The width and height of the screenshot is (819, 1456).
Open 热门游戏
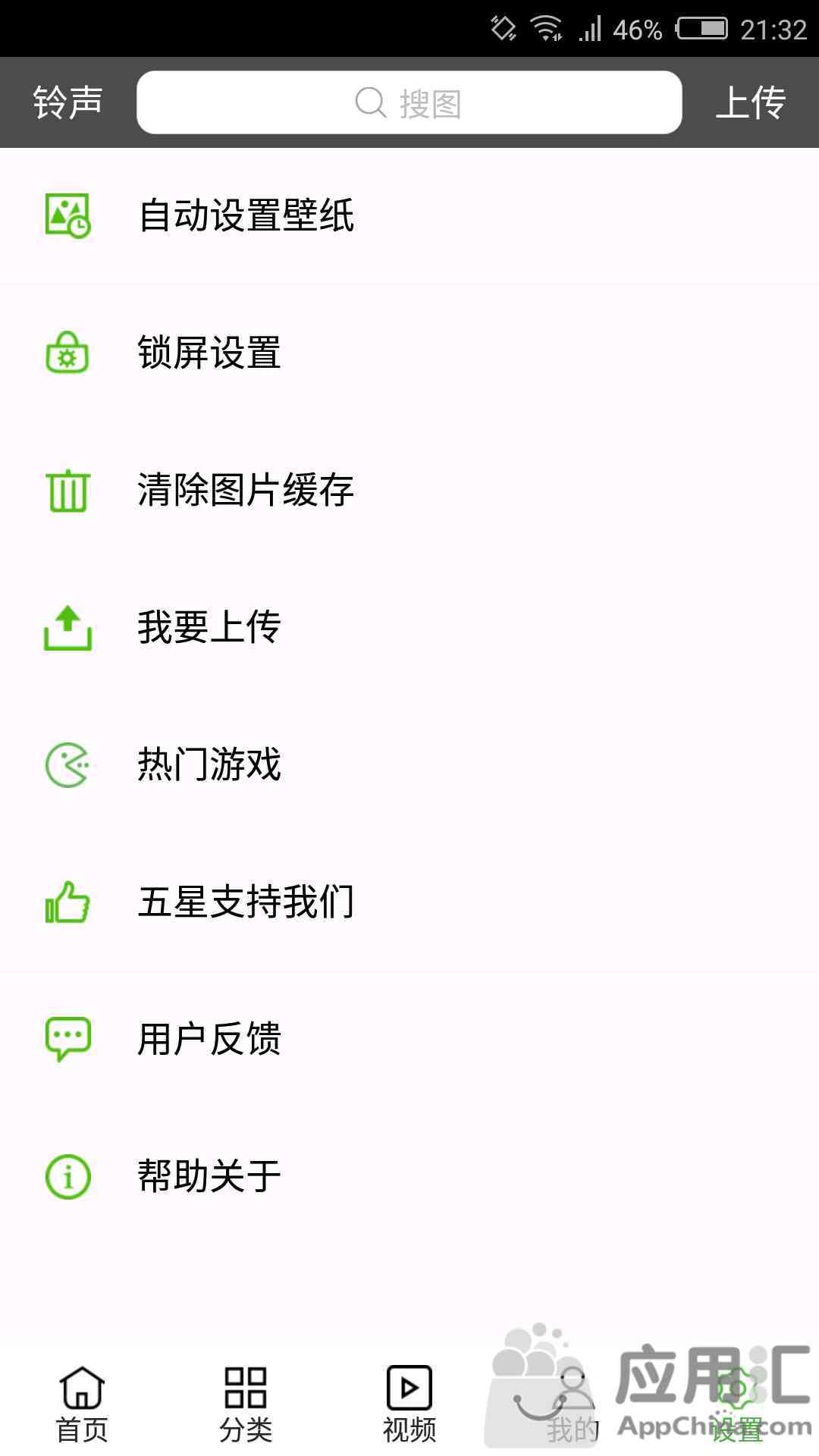pos(409,764)
